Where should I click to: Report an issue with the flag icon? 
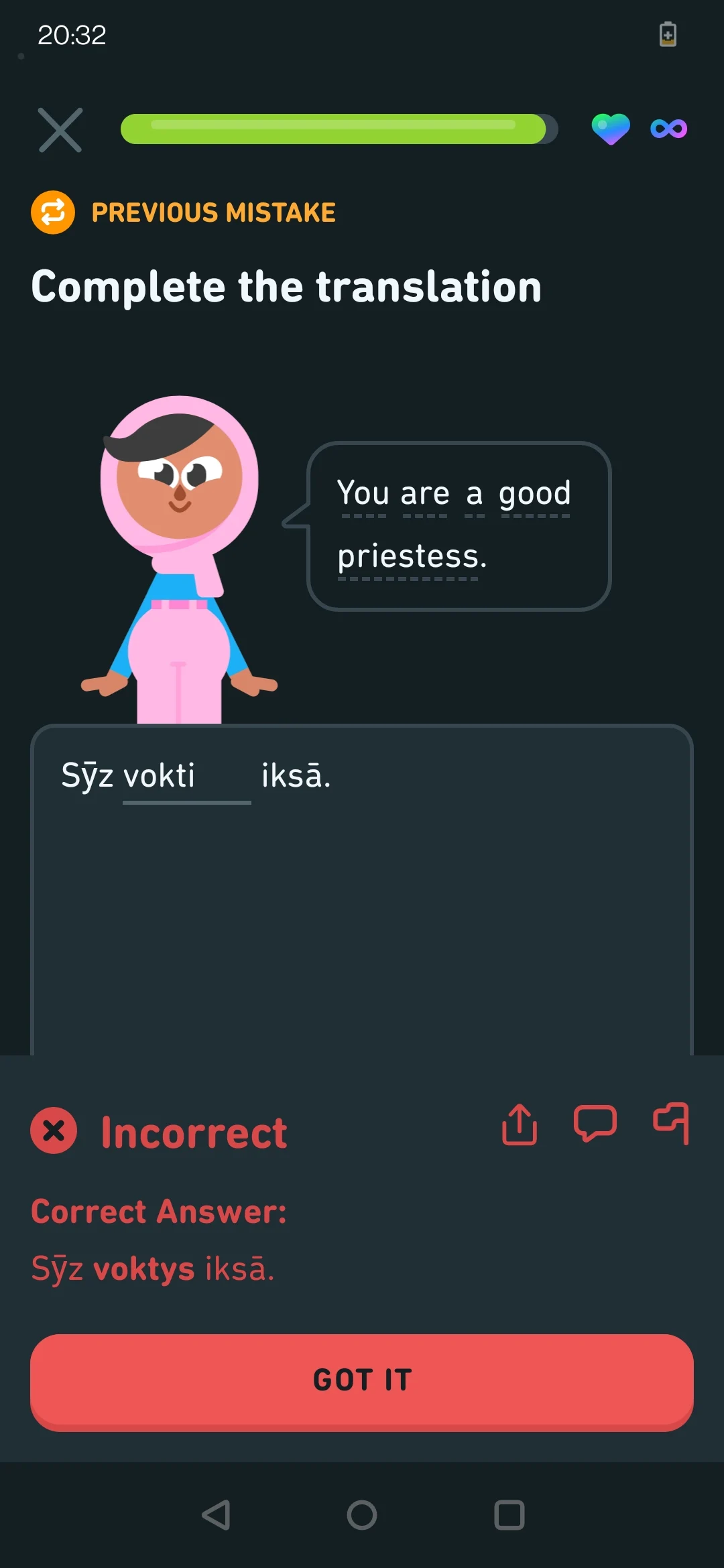click(671, 1124)
